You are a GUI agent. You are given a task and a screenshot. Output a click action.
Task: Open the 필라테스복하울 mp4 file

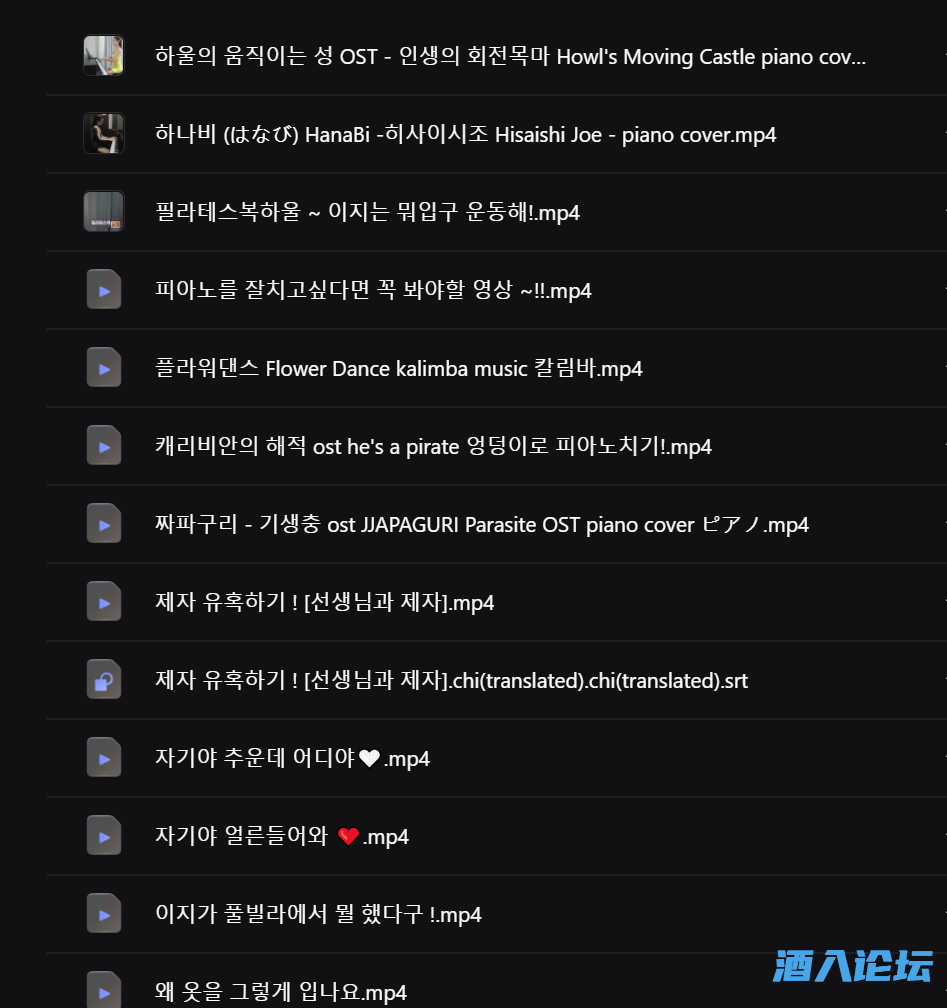pos(367,213)
